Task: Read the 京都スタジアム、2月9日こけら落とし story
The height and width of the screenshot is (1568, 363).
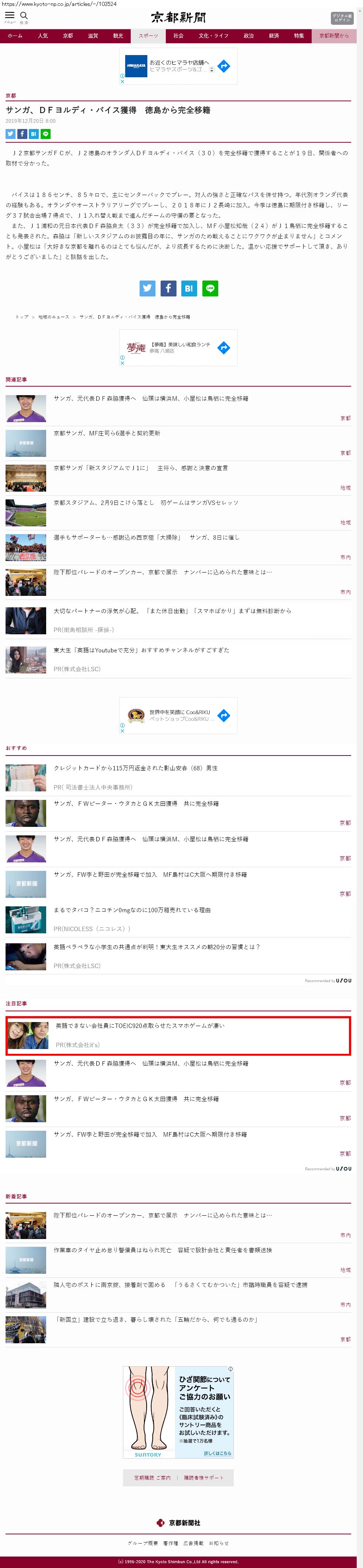Action: [145, 503]
